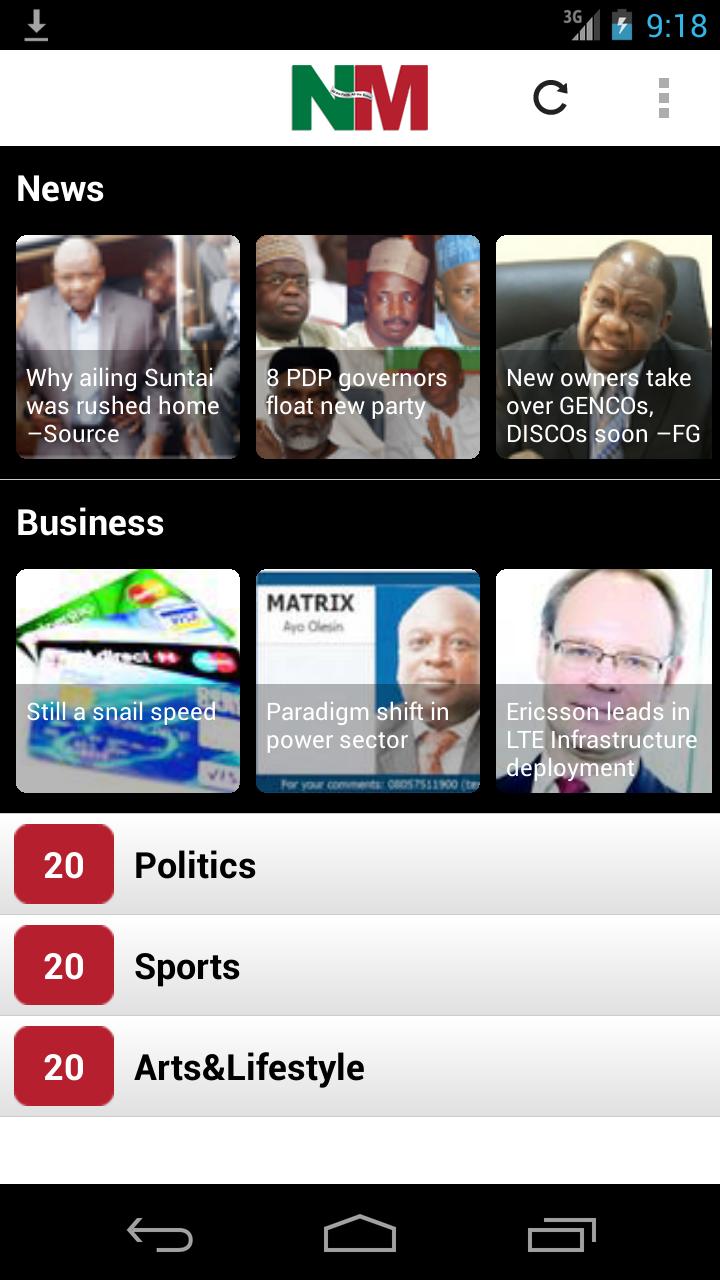Tap the system back button

coord(160,1236)
